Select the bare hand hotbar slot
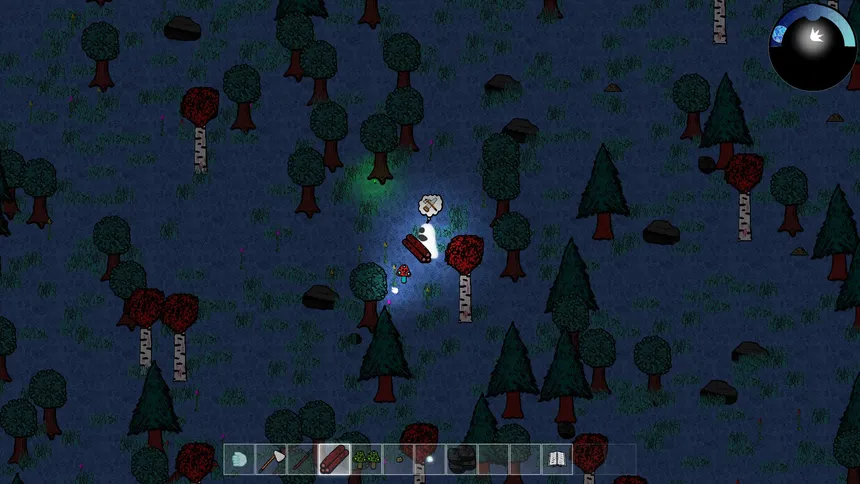This screenshot has width=860, height=484. pyautogui.click(x=239, y=460)
